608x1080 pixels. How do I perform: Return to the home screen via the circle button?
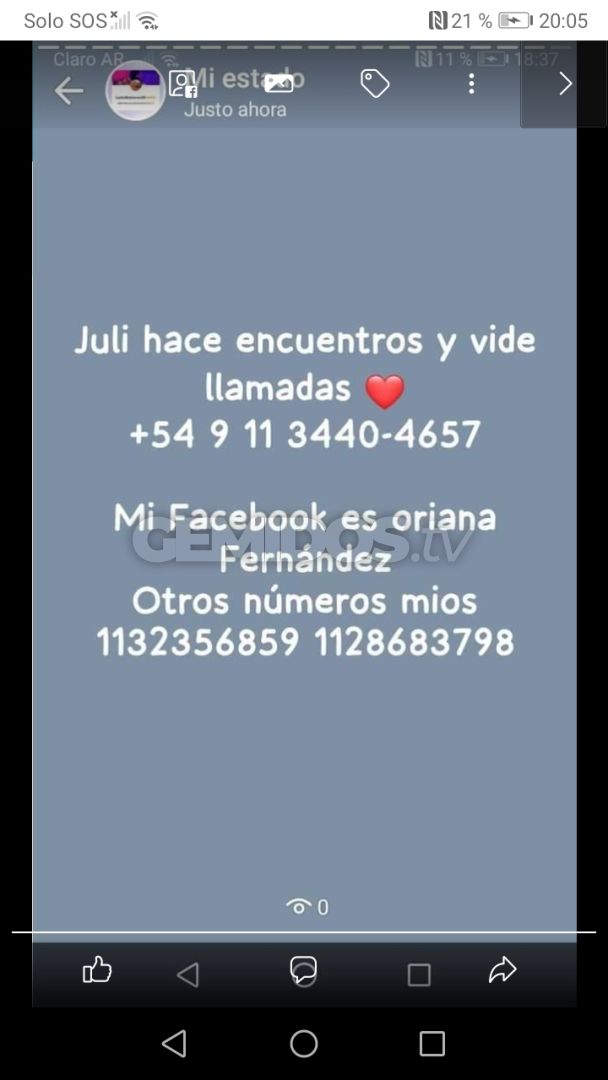[304, 1044]
